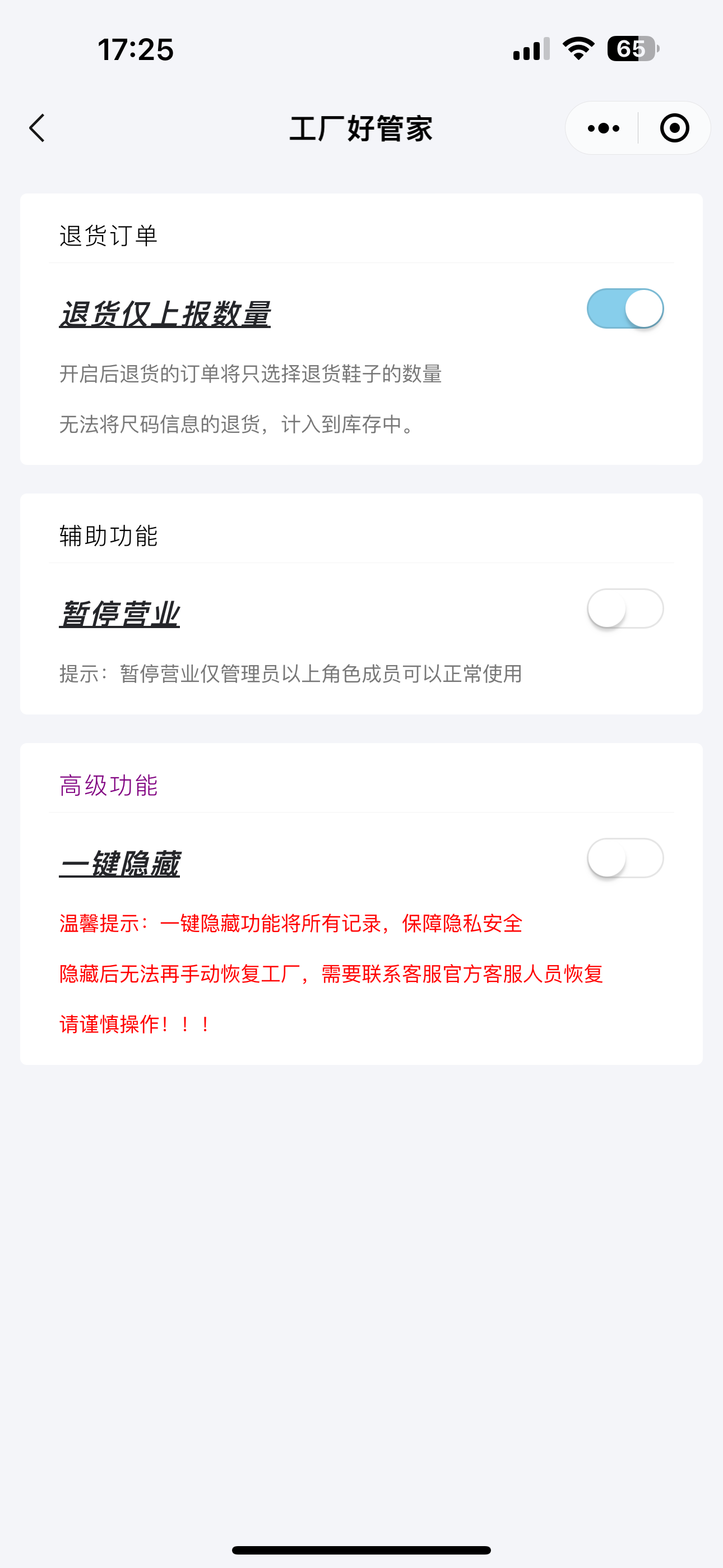Turn off 退货仅上报数量 switch
This screenshot has width=723, height=1568.
click(625, 308)
